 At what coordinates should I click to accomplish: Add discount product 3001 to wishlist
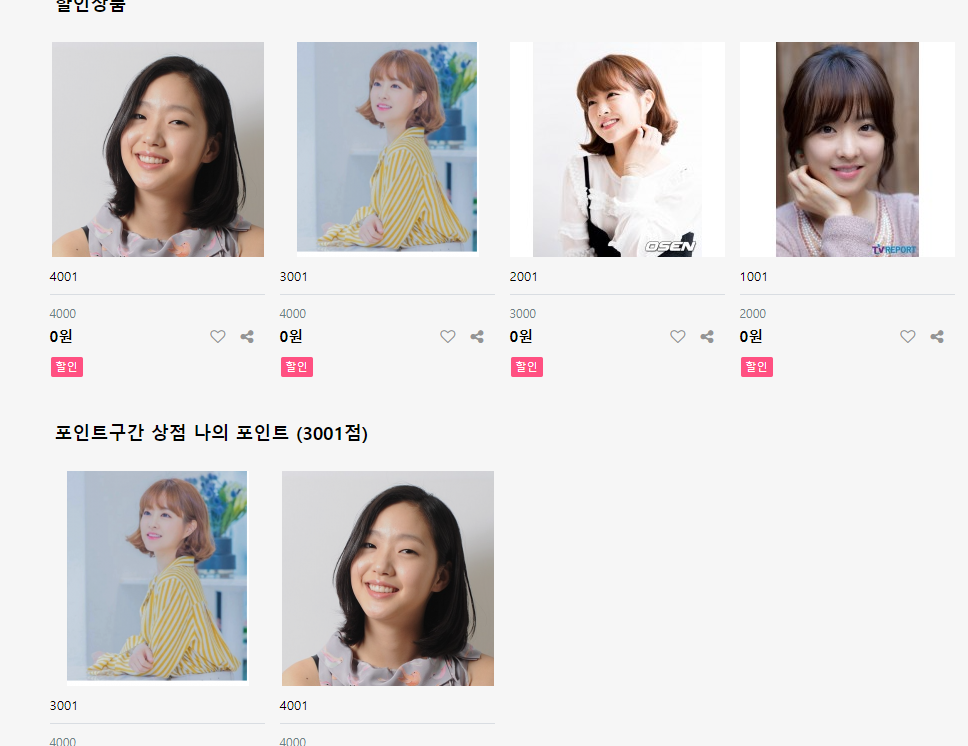[448, 337]
